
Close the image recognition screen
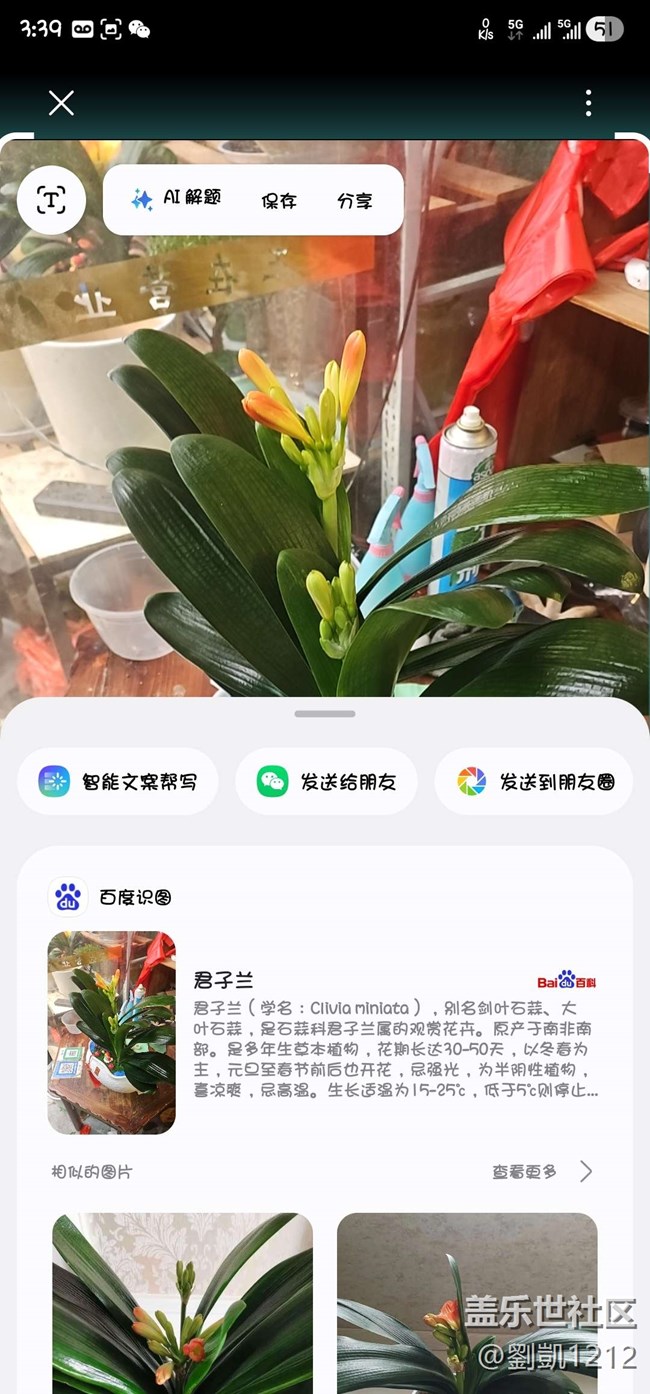click(61, 103)
